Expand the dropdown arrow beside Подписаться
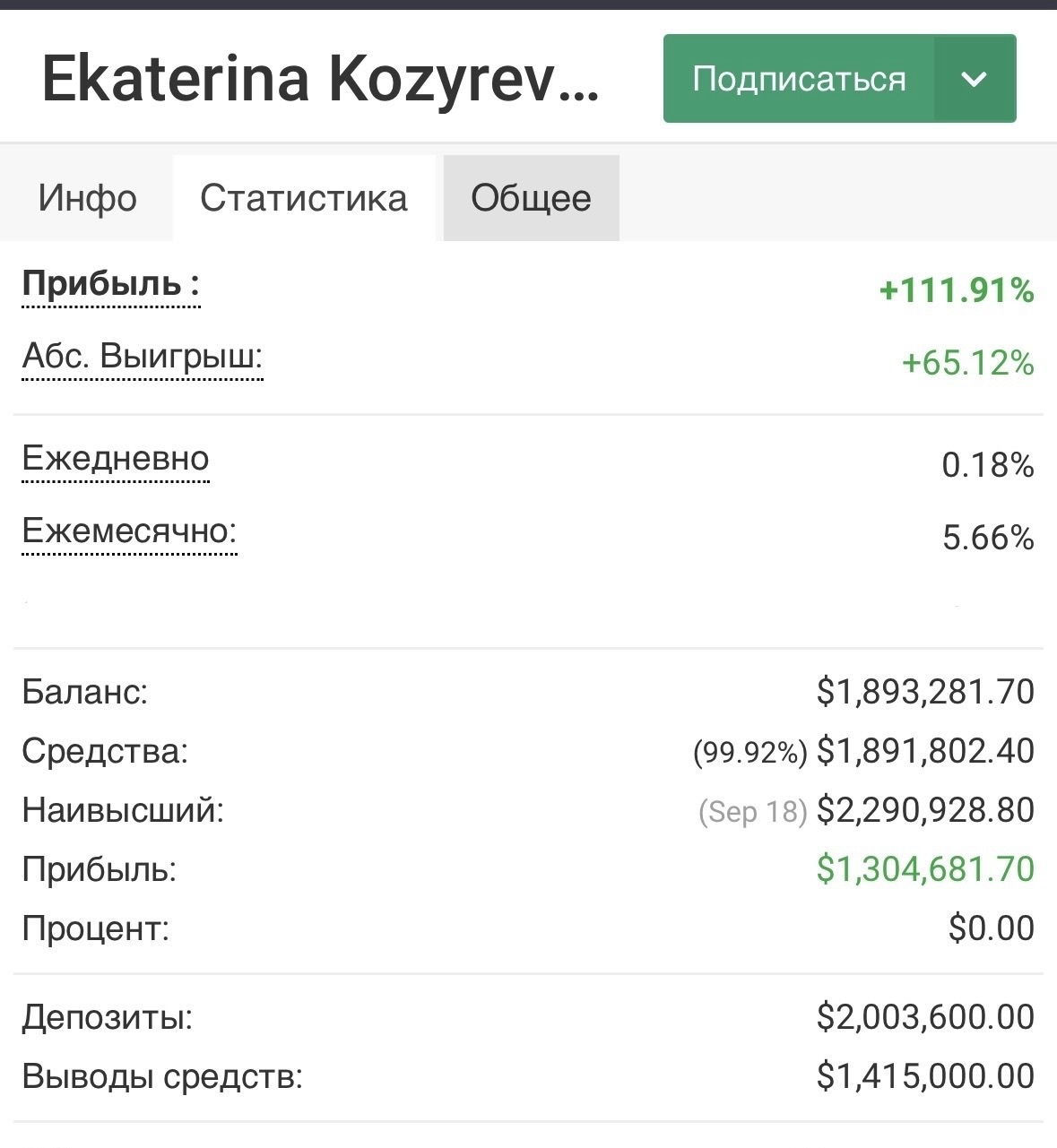The height and width of the screenshot is (1148, 1057). click(974, 79)
